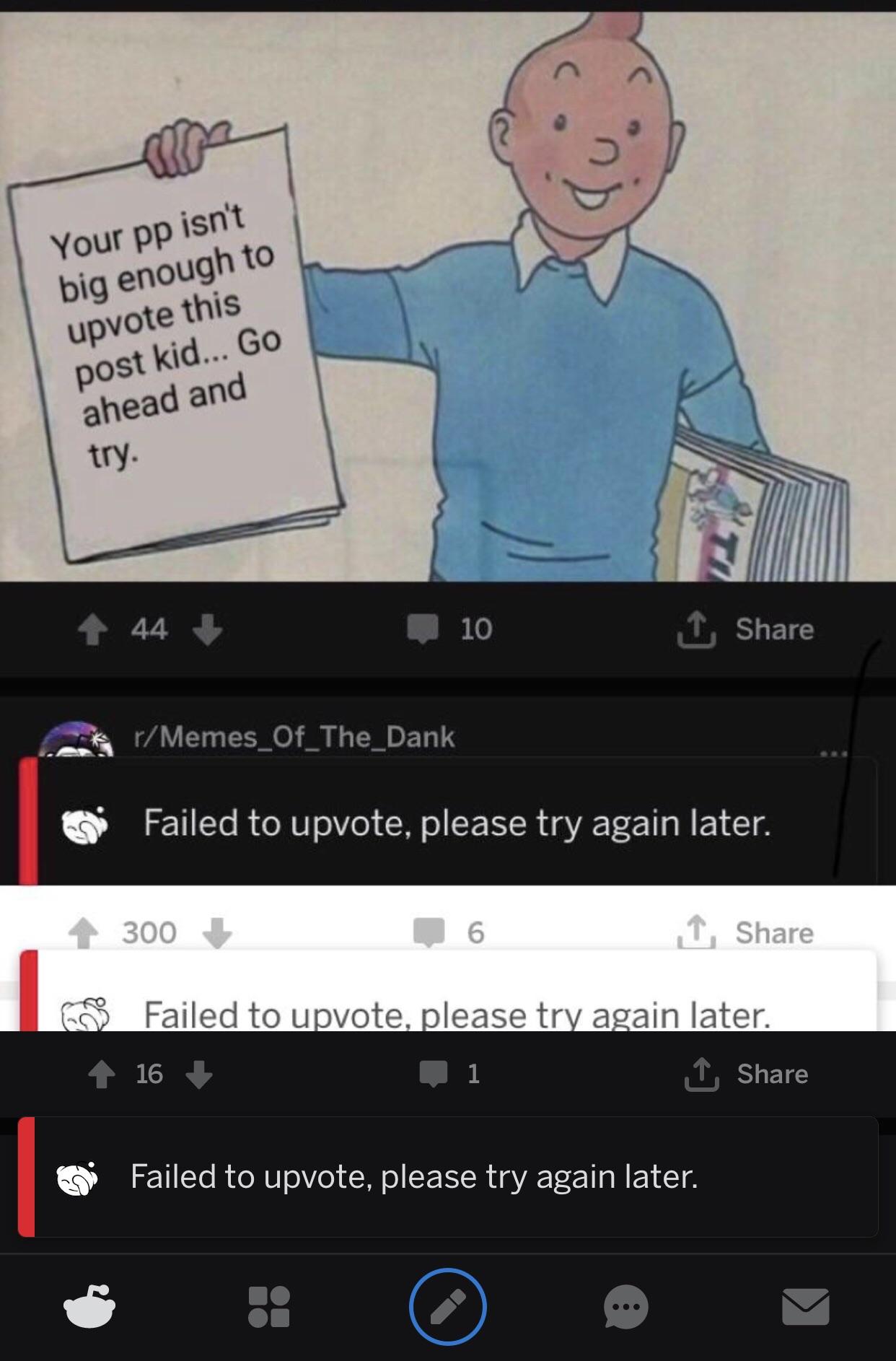Viewport: 896px width, 1361px height.
Task: Switch to the communities grid tab
Action: coord(268,1307)
